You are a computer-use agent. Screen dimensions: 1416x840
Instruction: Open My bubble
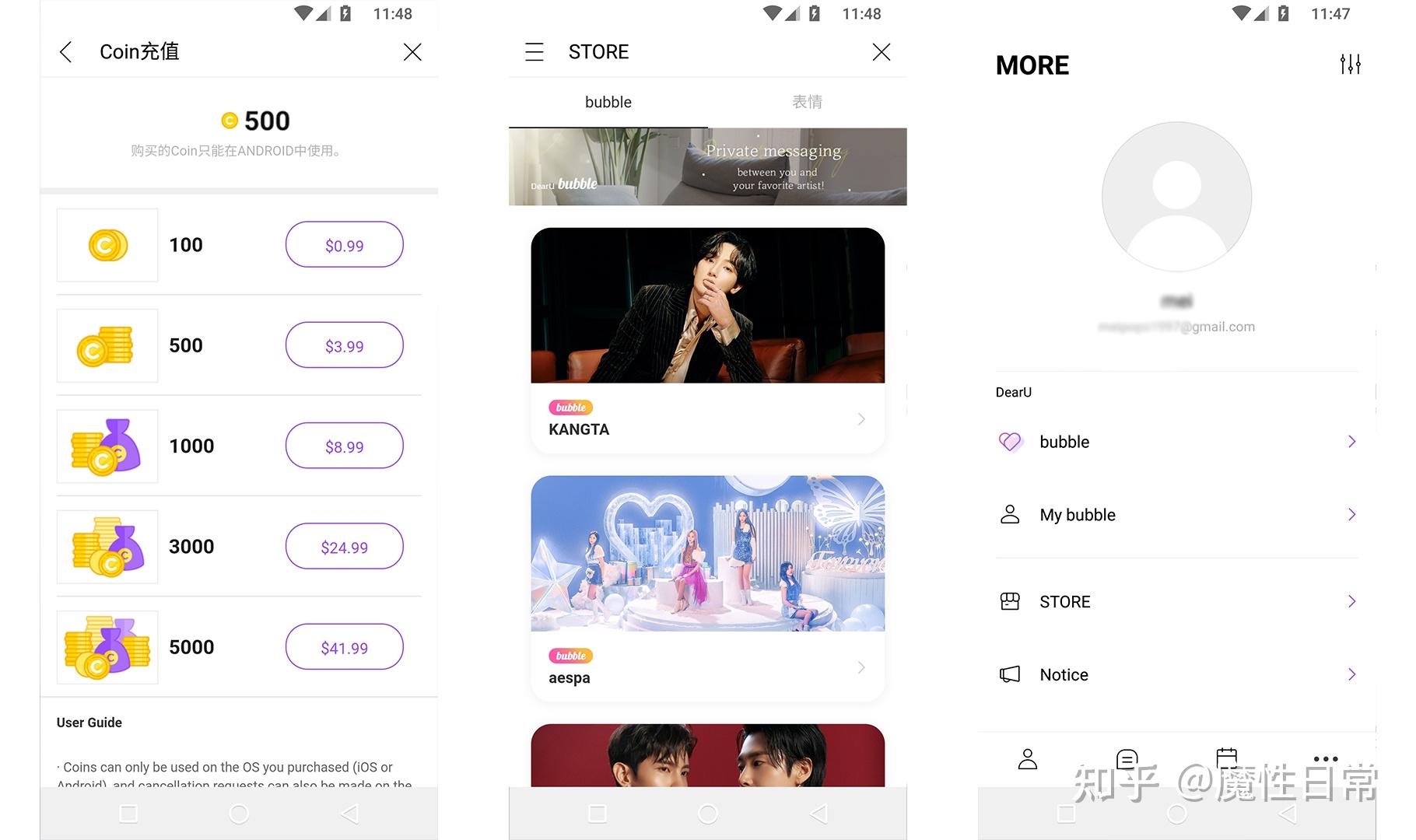(1176, 515)
